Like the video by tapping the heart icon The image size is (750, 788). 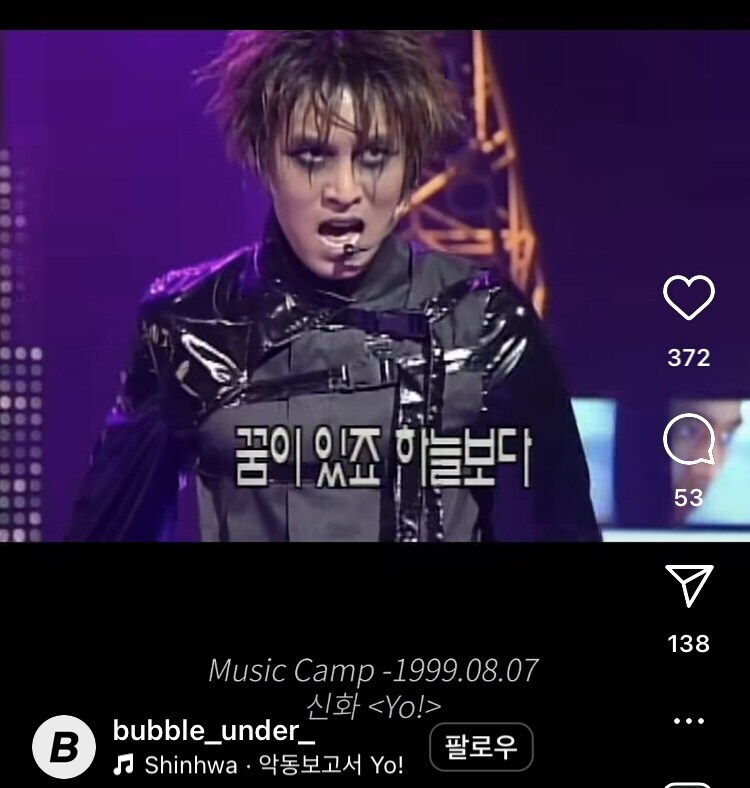[x=691, y=296]
